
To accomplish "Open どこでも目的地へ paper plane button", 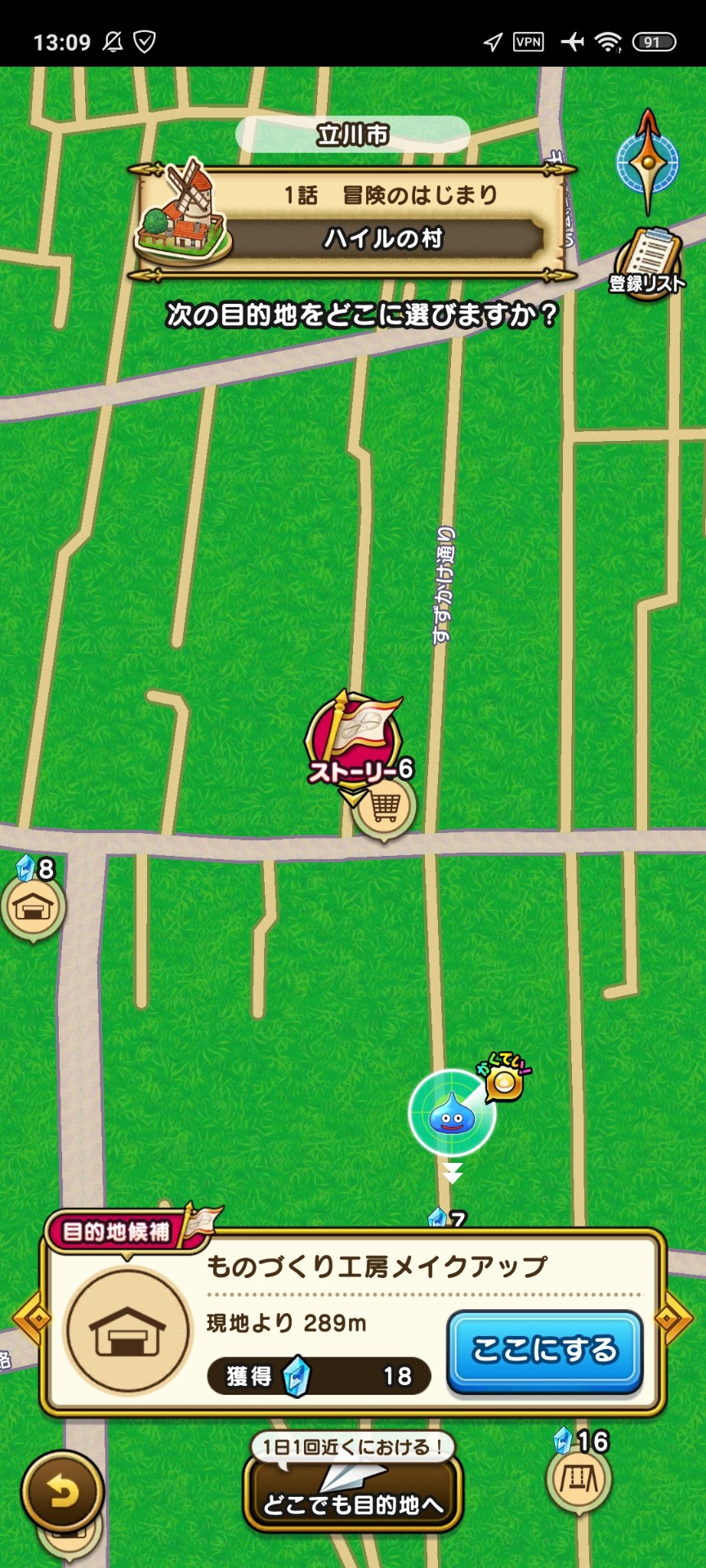I will [x=353, y=1494].
